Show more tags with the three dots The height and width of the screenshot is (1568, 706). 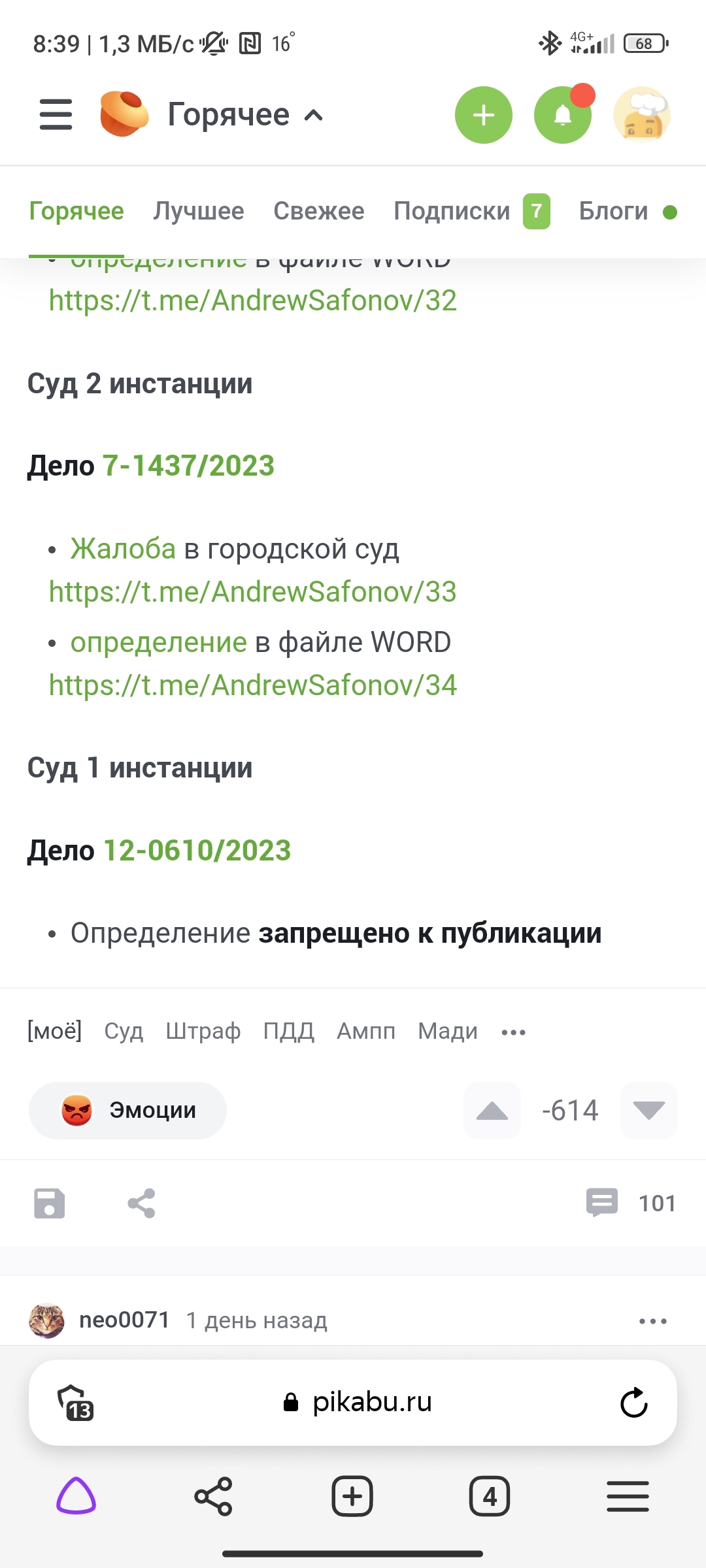pos(513,1032)
